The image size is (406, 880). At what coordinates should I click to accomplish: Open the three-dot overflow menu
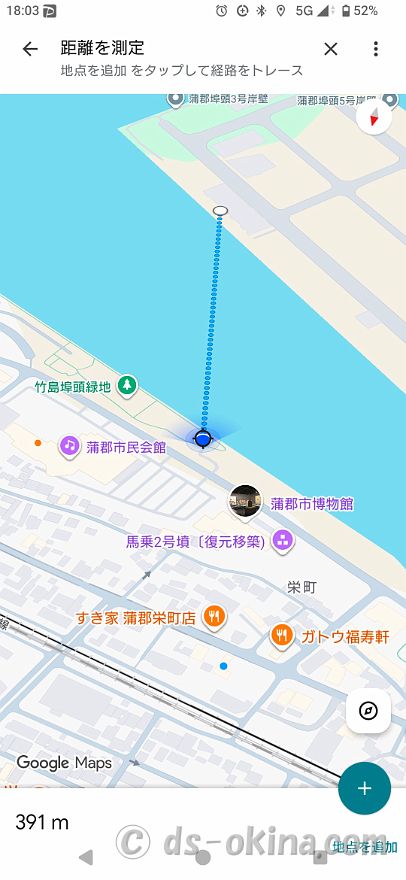click(x=376, y=49)
